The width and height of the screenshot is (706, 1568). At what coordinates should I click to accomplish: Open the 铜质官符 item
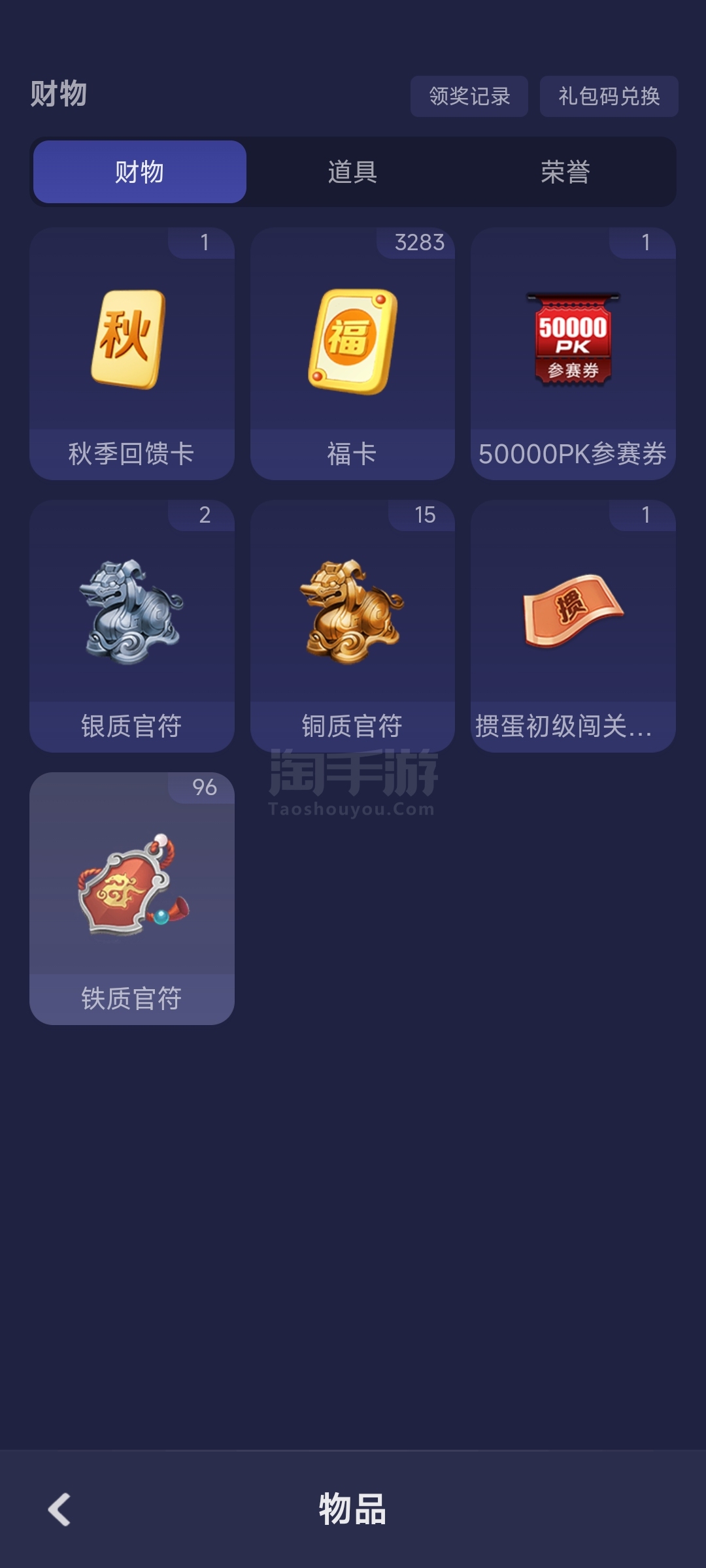(x=352, y=626)
